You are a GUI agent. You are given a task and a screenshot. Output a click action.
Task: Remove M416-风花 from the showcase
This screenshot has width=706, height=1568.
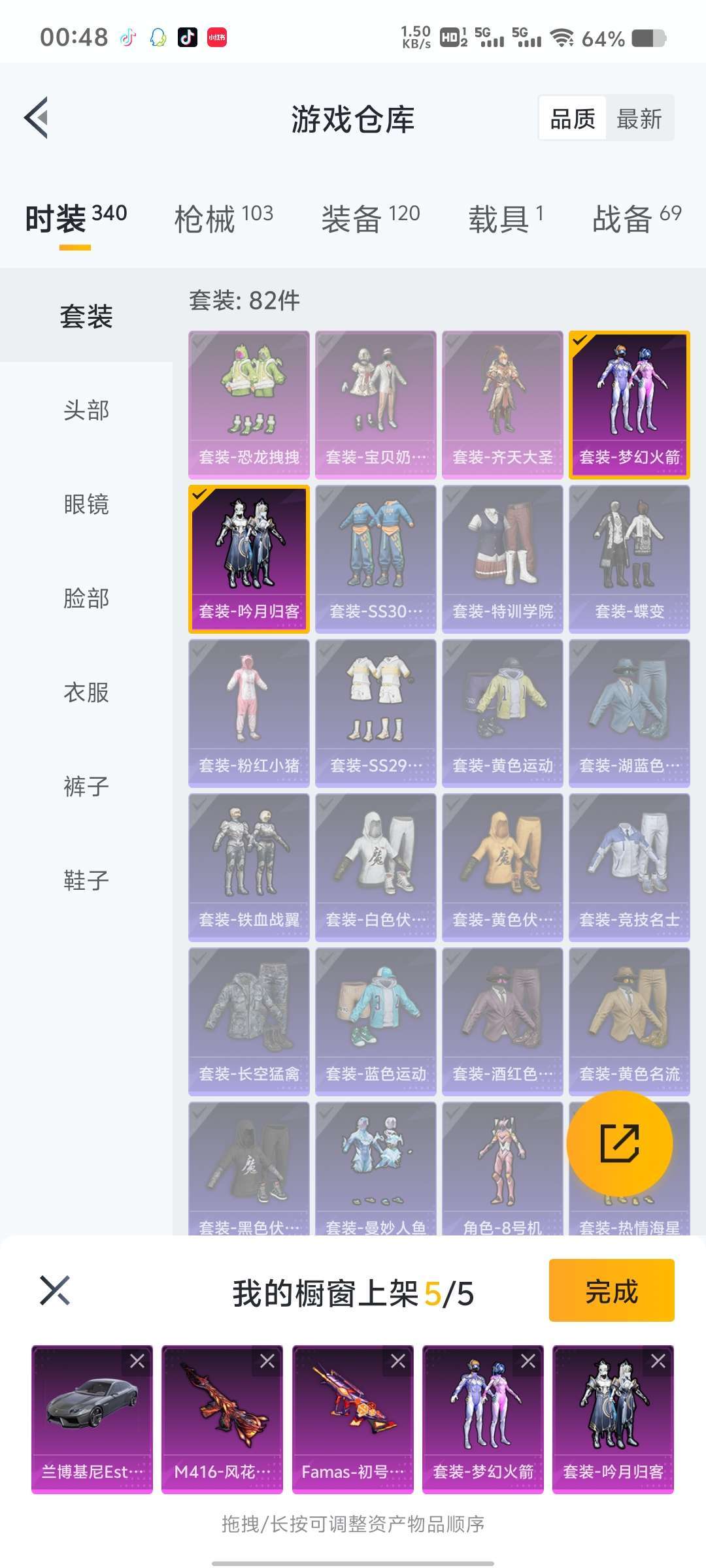pos(267,1361)
